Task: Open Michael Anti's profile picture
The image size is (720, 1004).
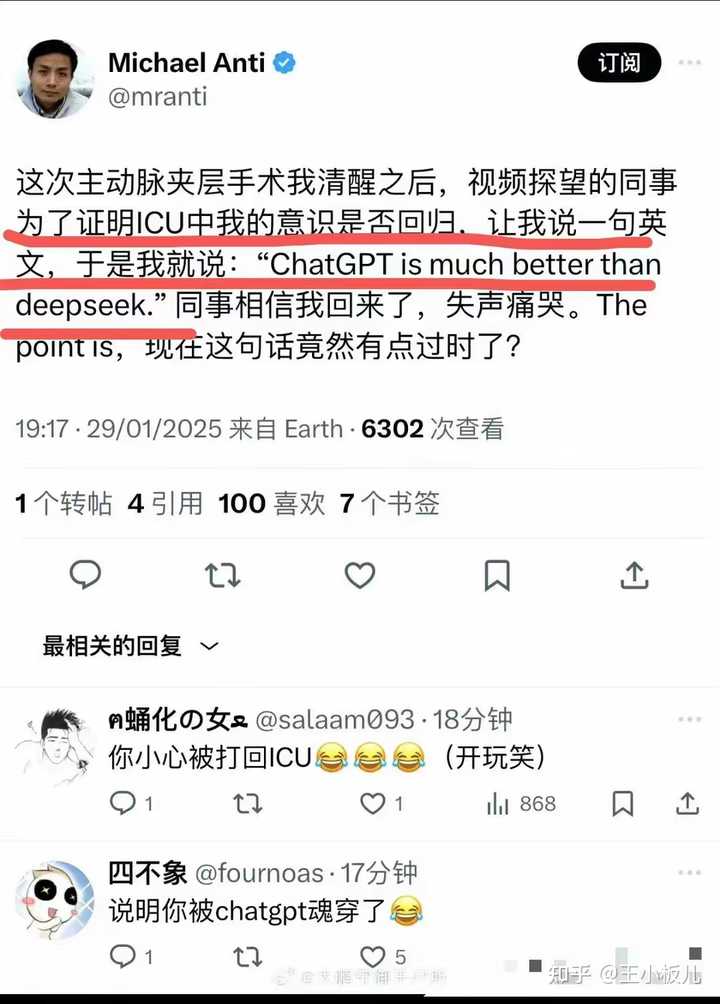Action: pyautogui.click(x=55, y=79)
